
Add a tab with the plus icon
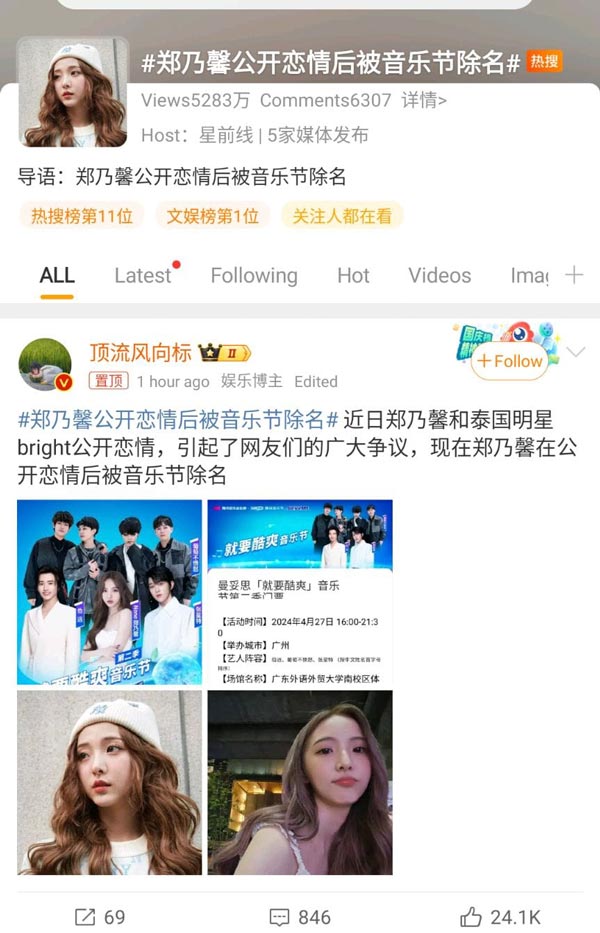point(574,275)
